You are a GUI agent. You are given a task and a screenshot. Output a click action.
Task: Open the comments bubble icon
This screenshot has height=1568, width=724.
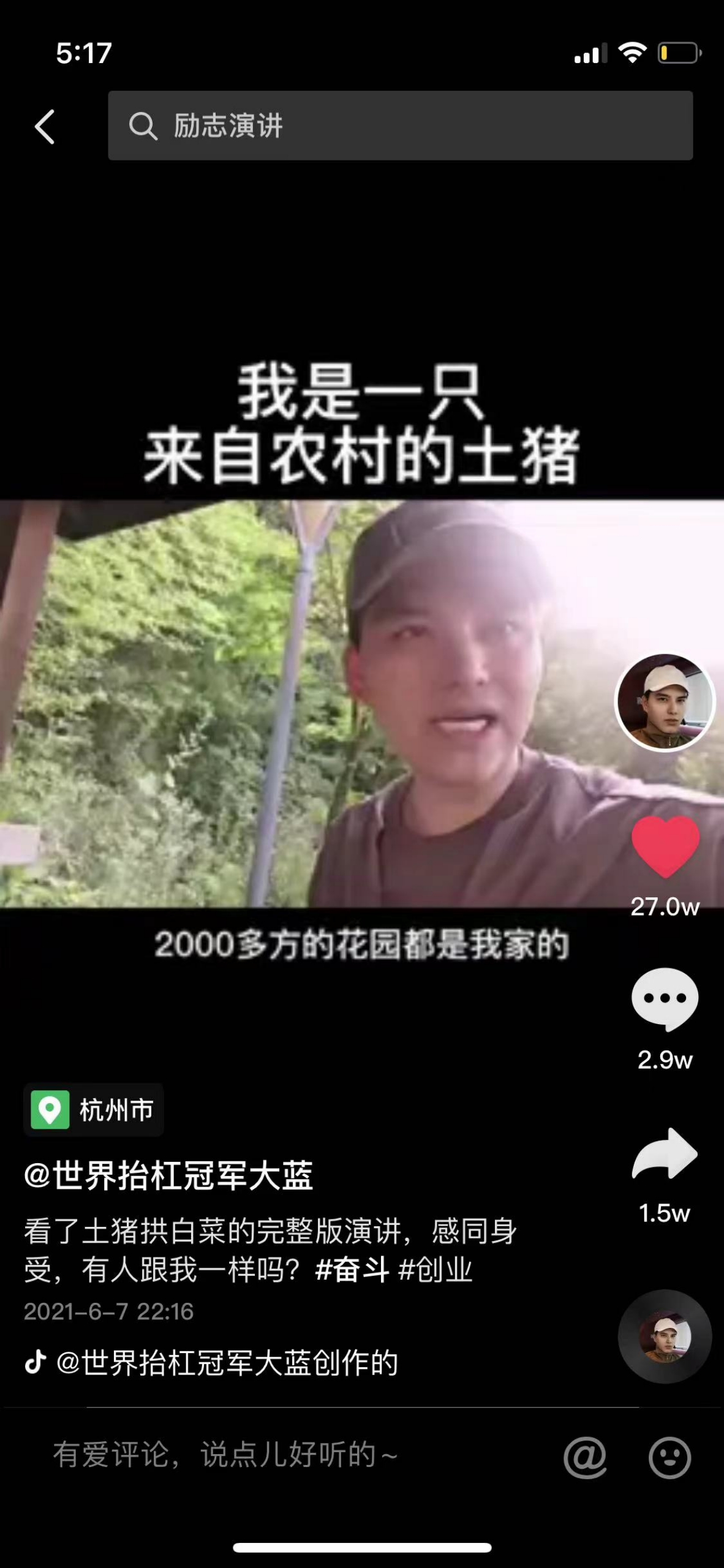click(665, 999)
